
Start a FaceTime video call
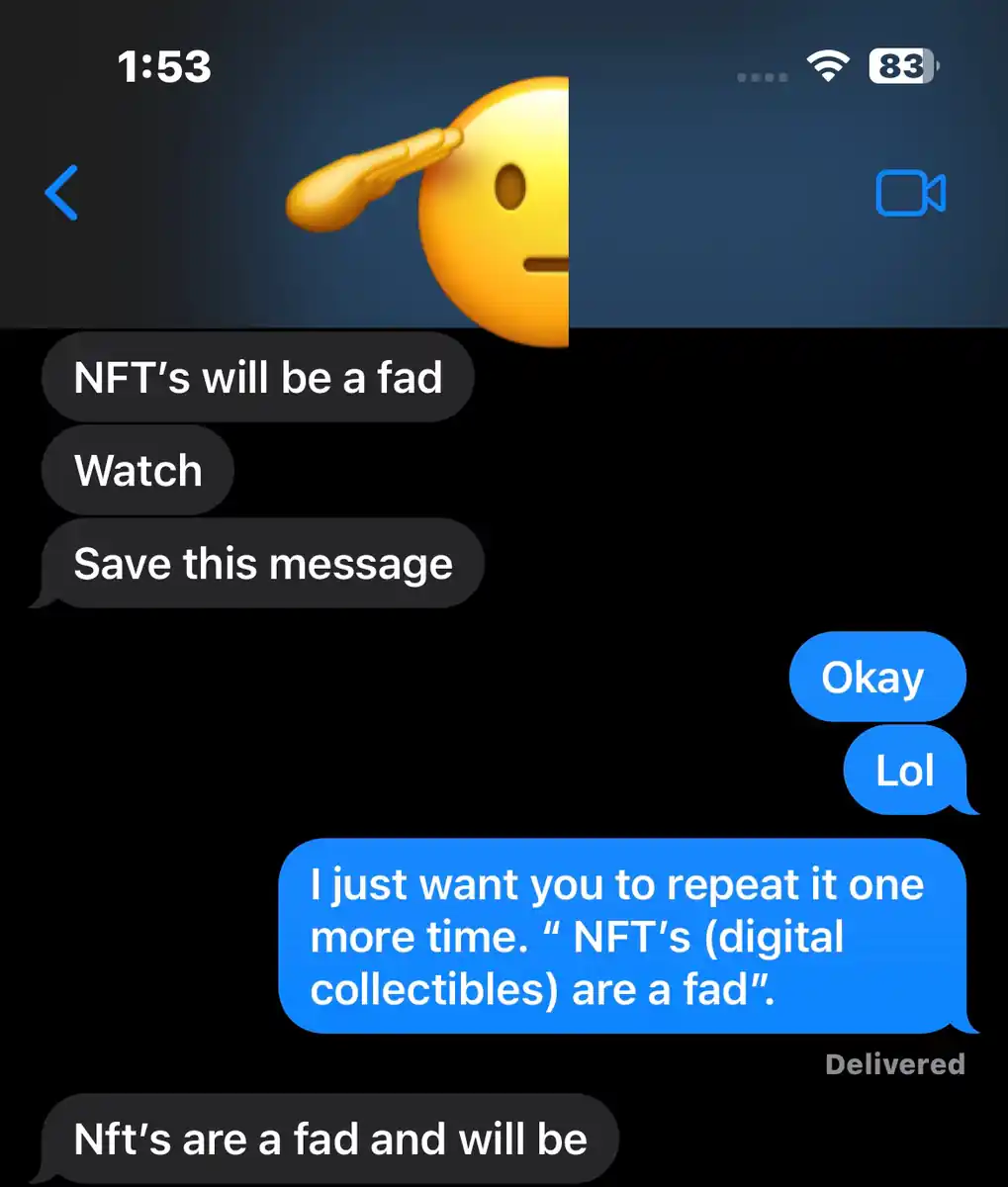click(910, 193)
